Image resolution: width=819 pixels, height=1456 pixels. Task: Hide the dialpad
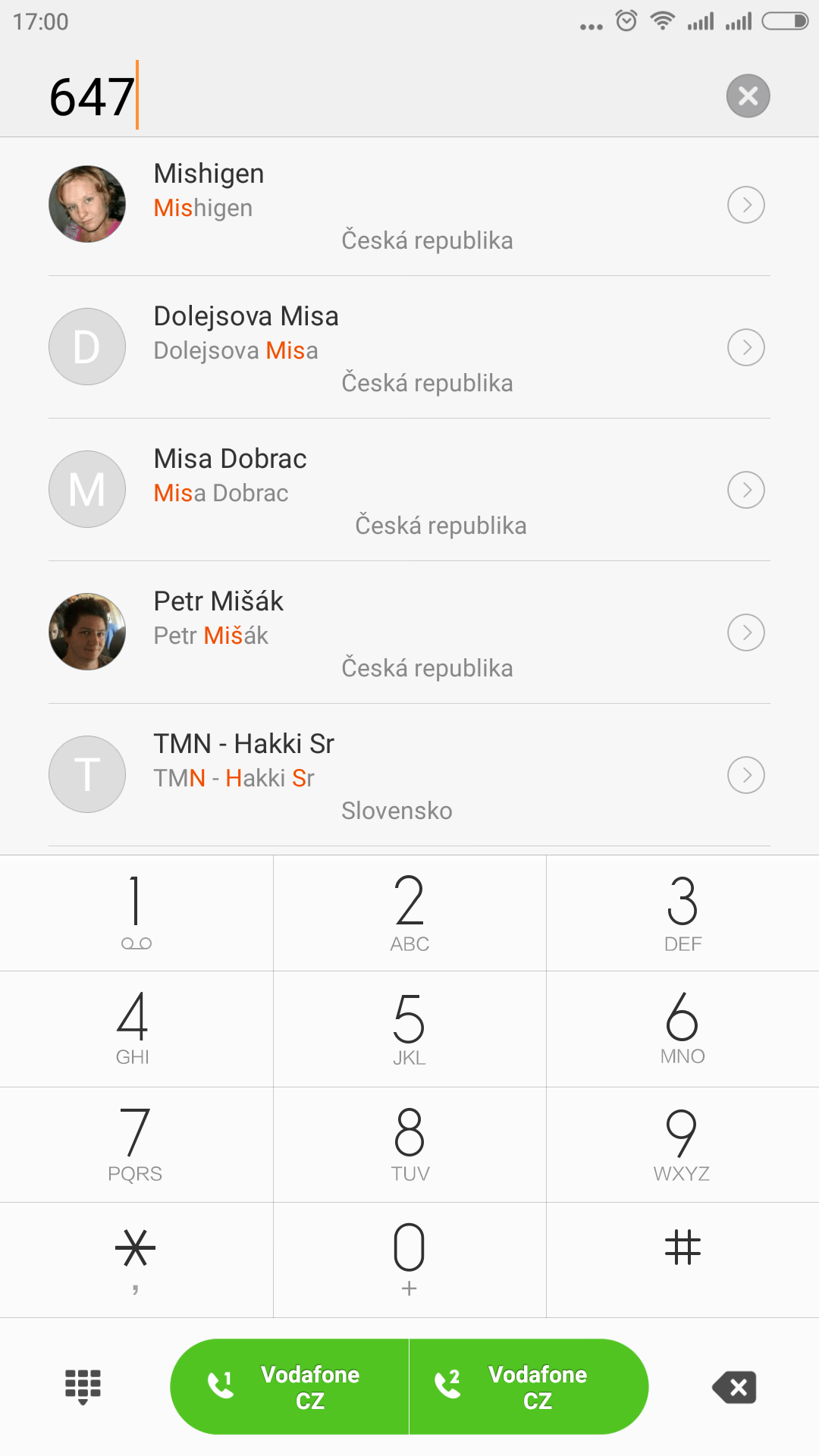pos(83,1387)
